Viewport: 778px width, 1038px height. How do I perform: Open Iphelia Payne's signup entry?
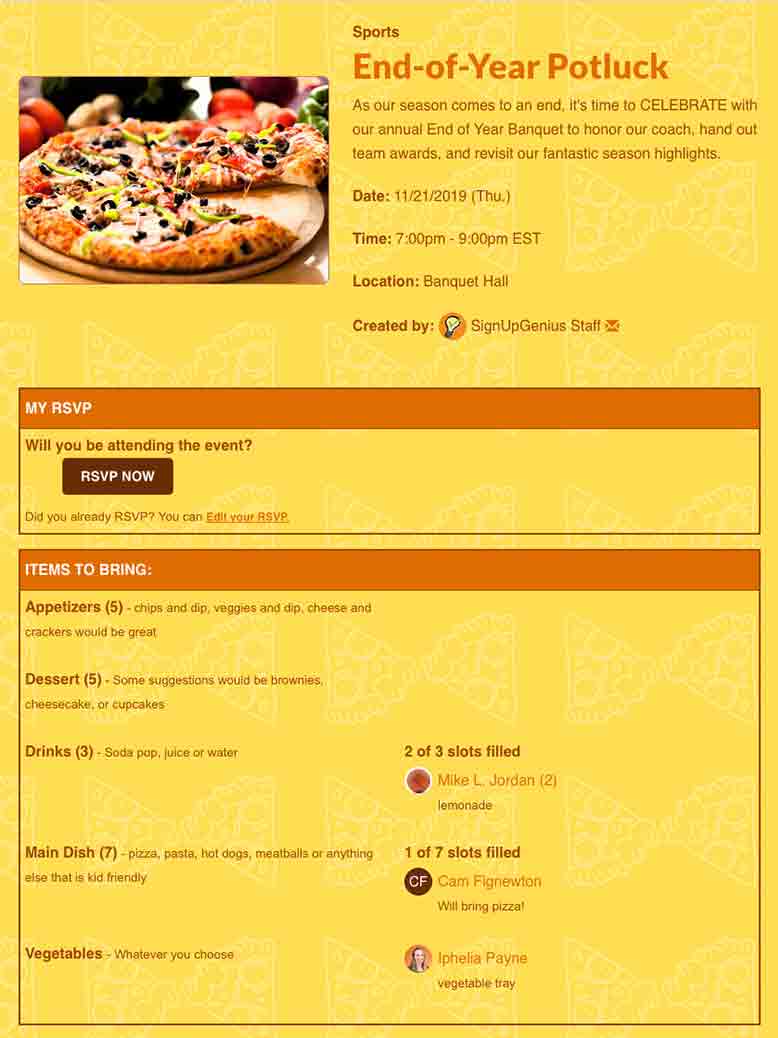(x=482, y=958)
